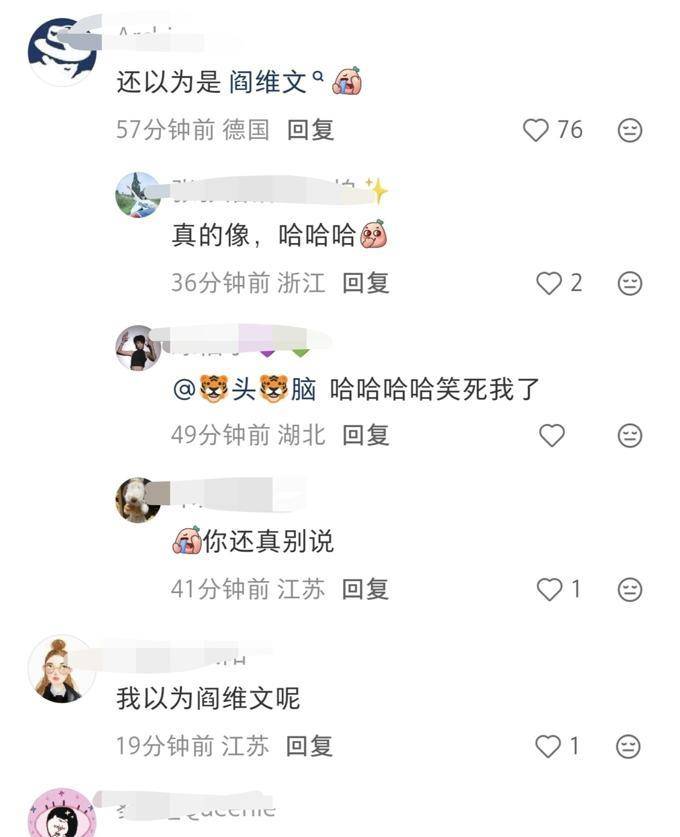This screenshot has height=837, width=680.
Task: Open the avatar of the "我以为阎维文呢" commenter
Action: pos(61,668)
